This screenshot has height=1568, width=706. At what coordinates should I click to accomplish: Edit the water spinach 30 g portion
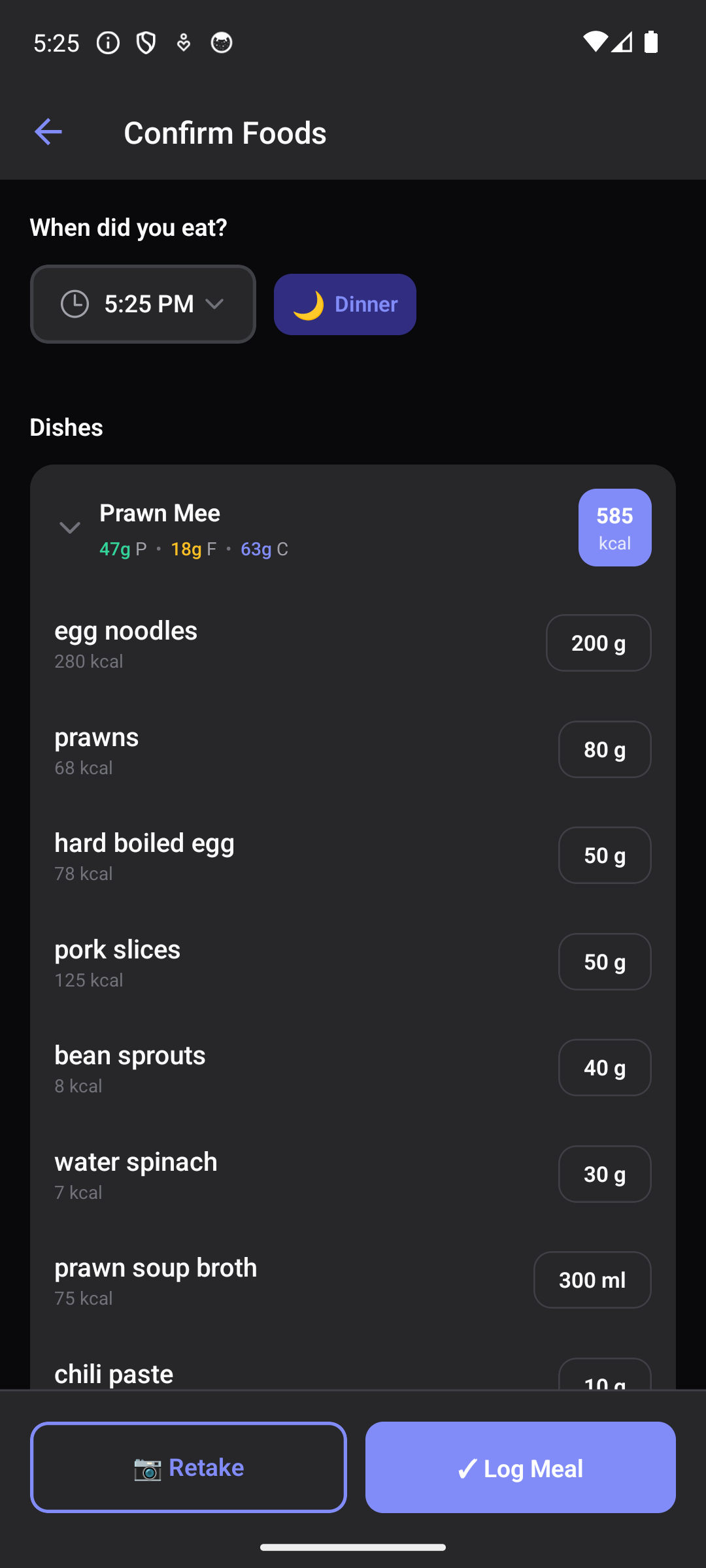coord(604,1173)
